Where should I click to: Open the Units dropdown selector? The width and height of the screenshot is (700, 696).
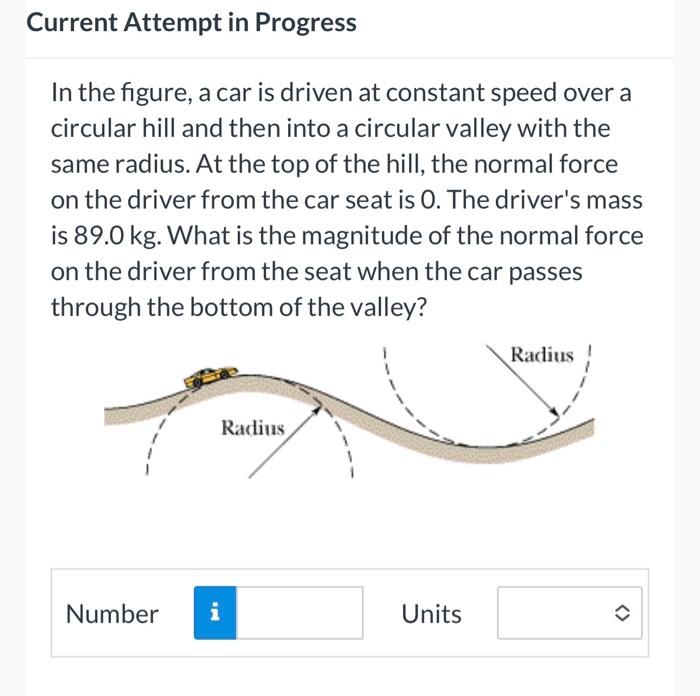pyautogui.click(x=566, y=613)
